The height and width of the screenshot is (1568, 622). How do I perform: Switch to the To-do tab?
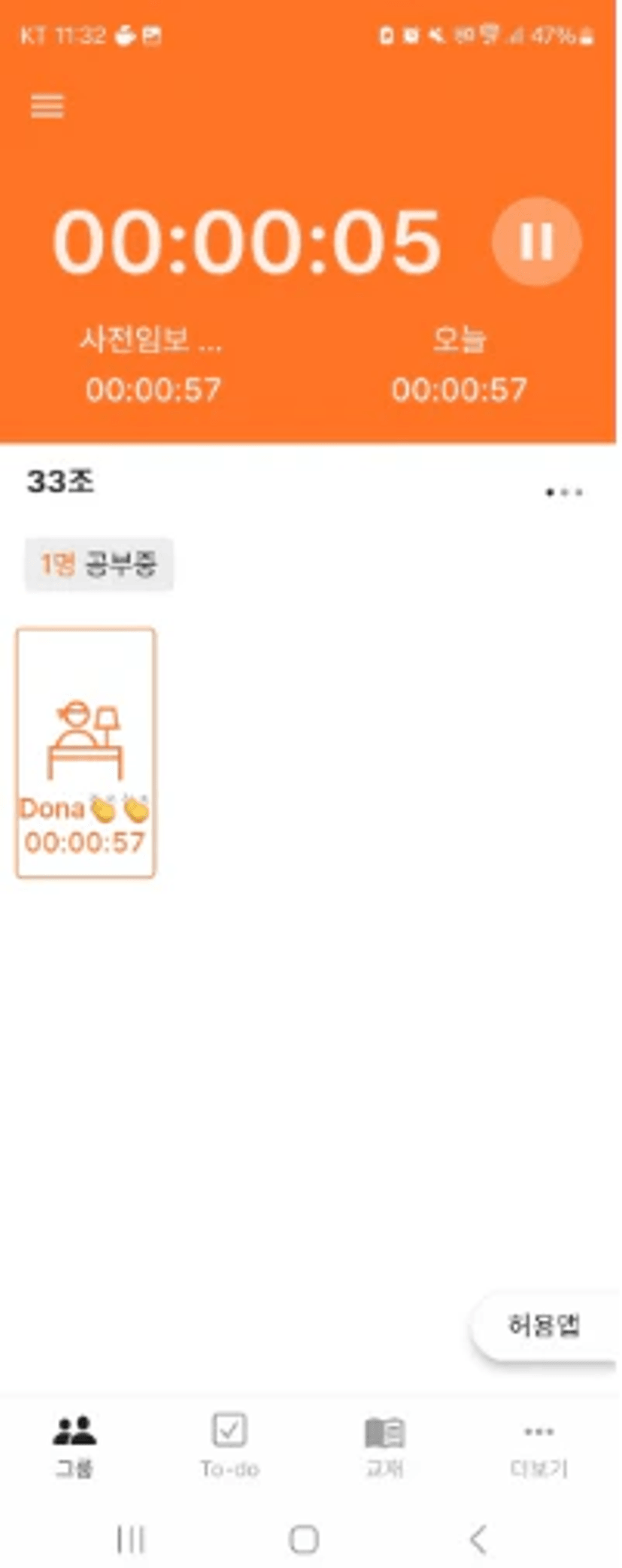pos(229,1445)
